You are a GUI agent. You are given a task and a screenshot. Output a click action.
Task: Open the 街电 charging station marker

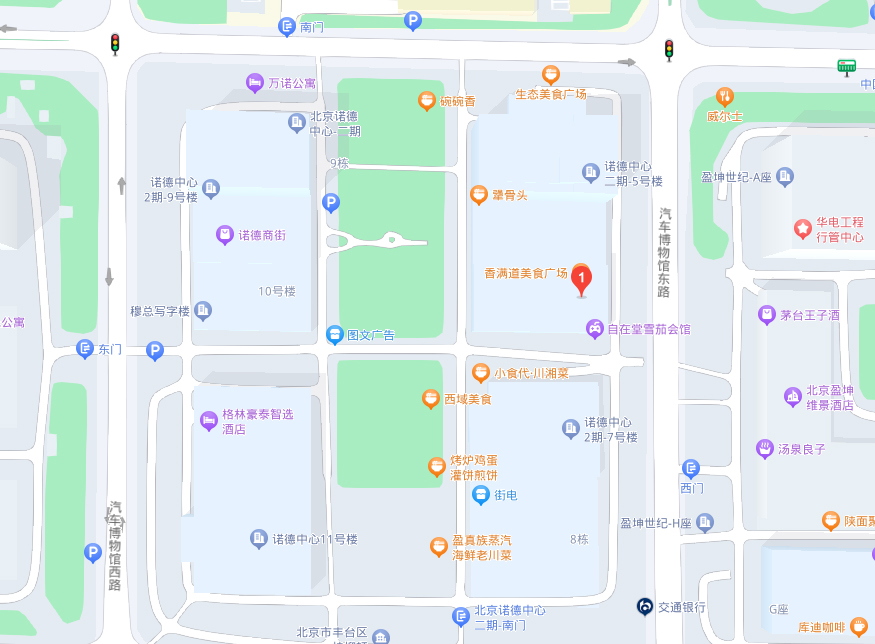coord(481,494)
